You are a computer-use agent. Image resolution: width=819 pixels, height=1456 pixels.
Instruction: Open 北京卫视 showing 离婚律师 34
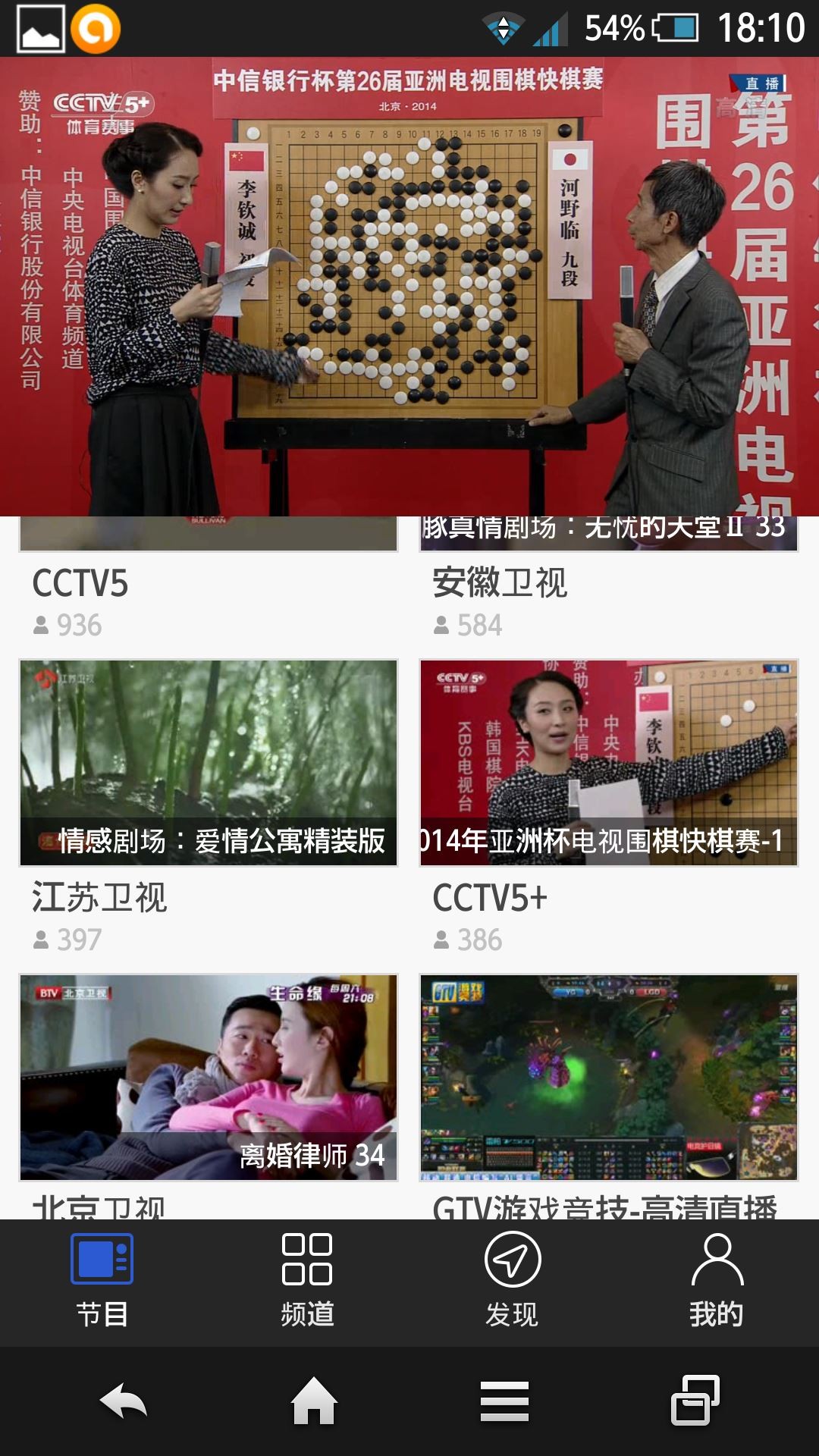[x=209, y=1078]
